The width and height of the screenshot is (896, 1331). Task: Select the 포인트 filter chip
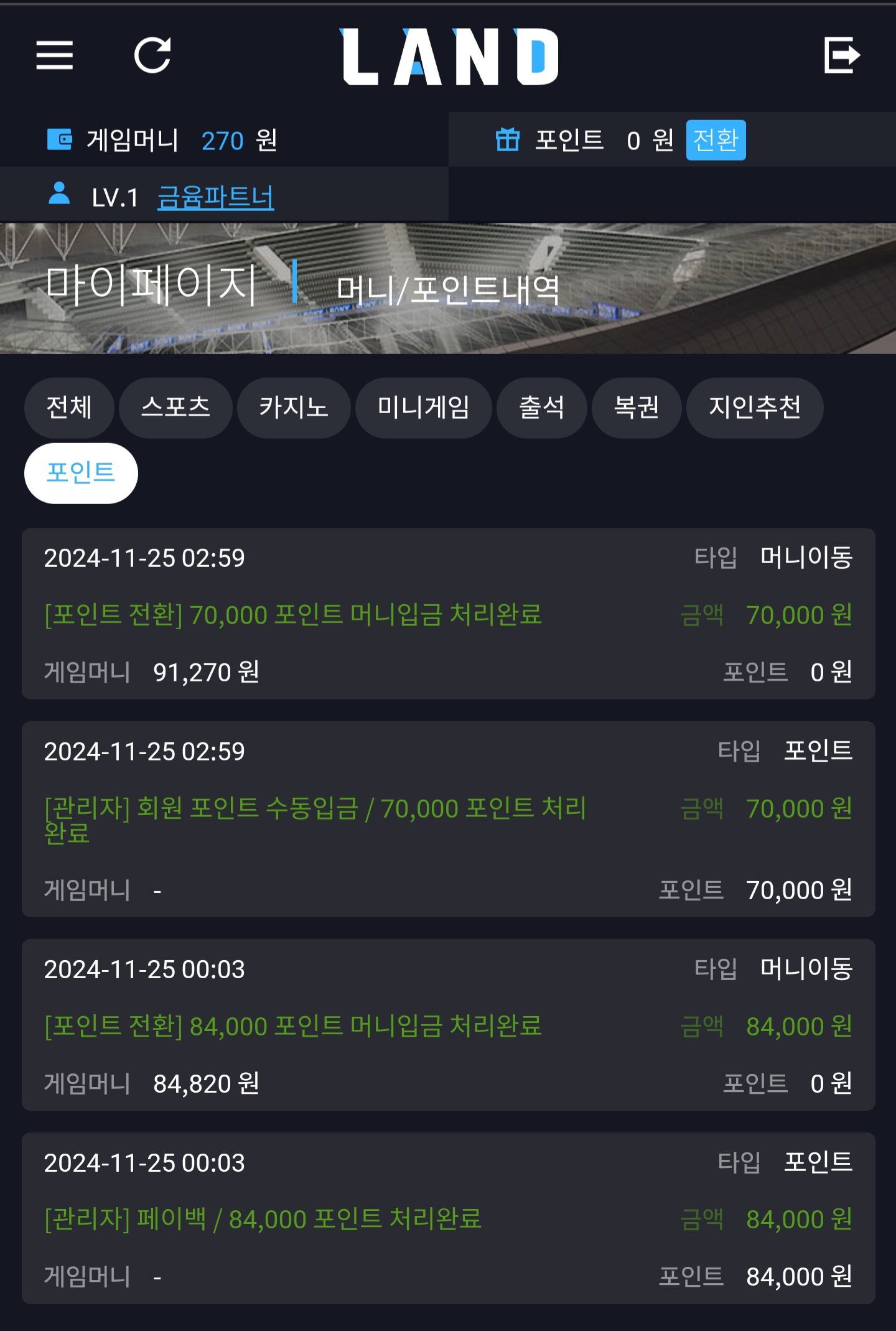pyautogui.click(x=81, y=473)
